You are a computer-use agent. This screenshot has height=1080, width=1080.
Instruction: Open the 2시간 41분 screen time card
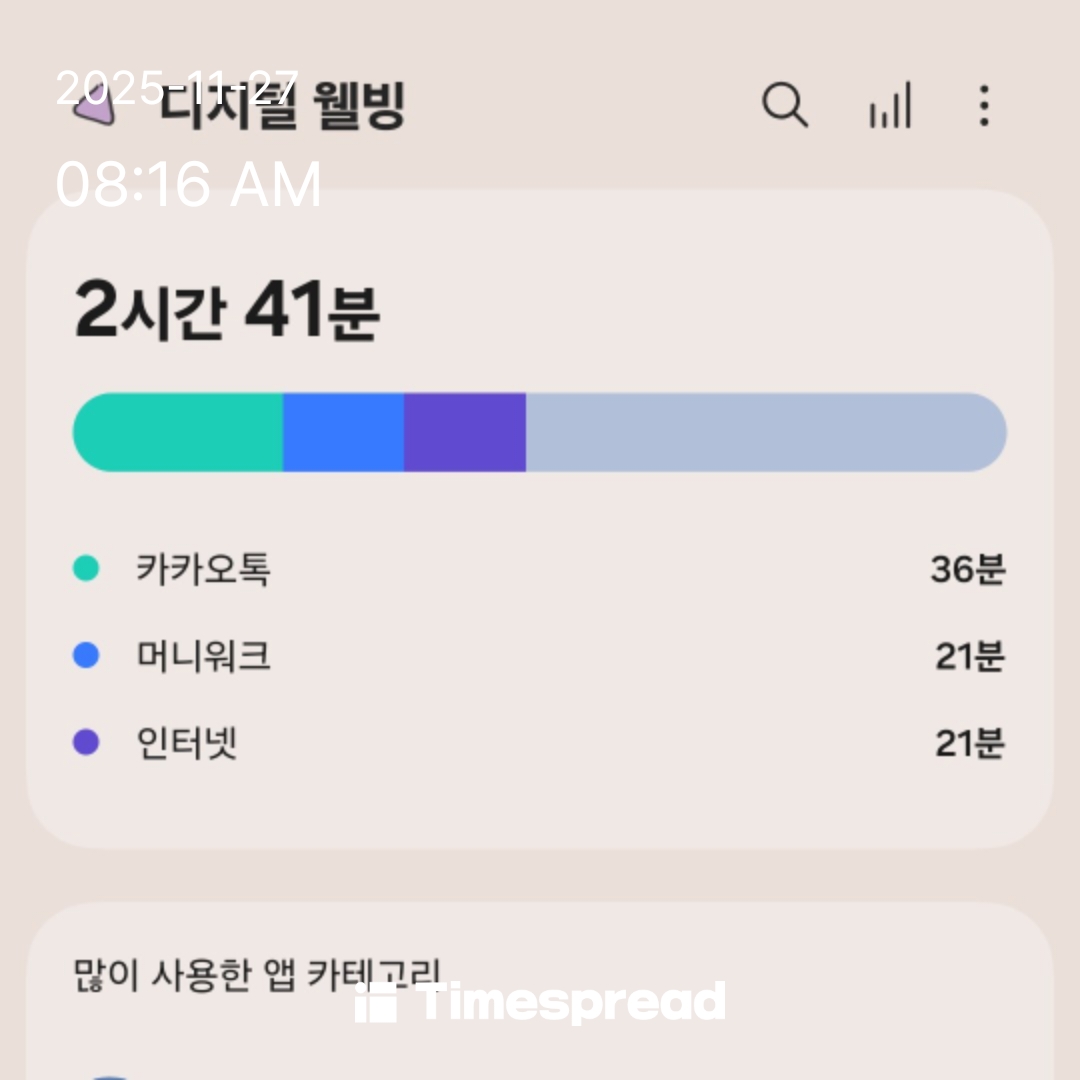[x=226, y=312]
